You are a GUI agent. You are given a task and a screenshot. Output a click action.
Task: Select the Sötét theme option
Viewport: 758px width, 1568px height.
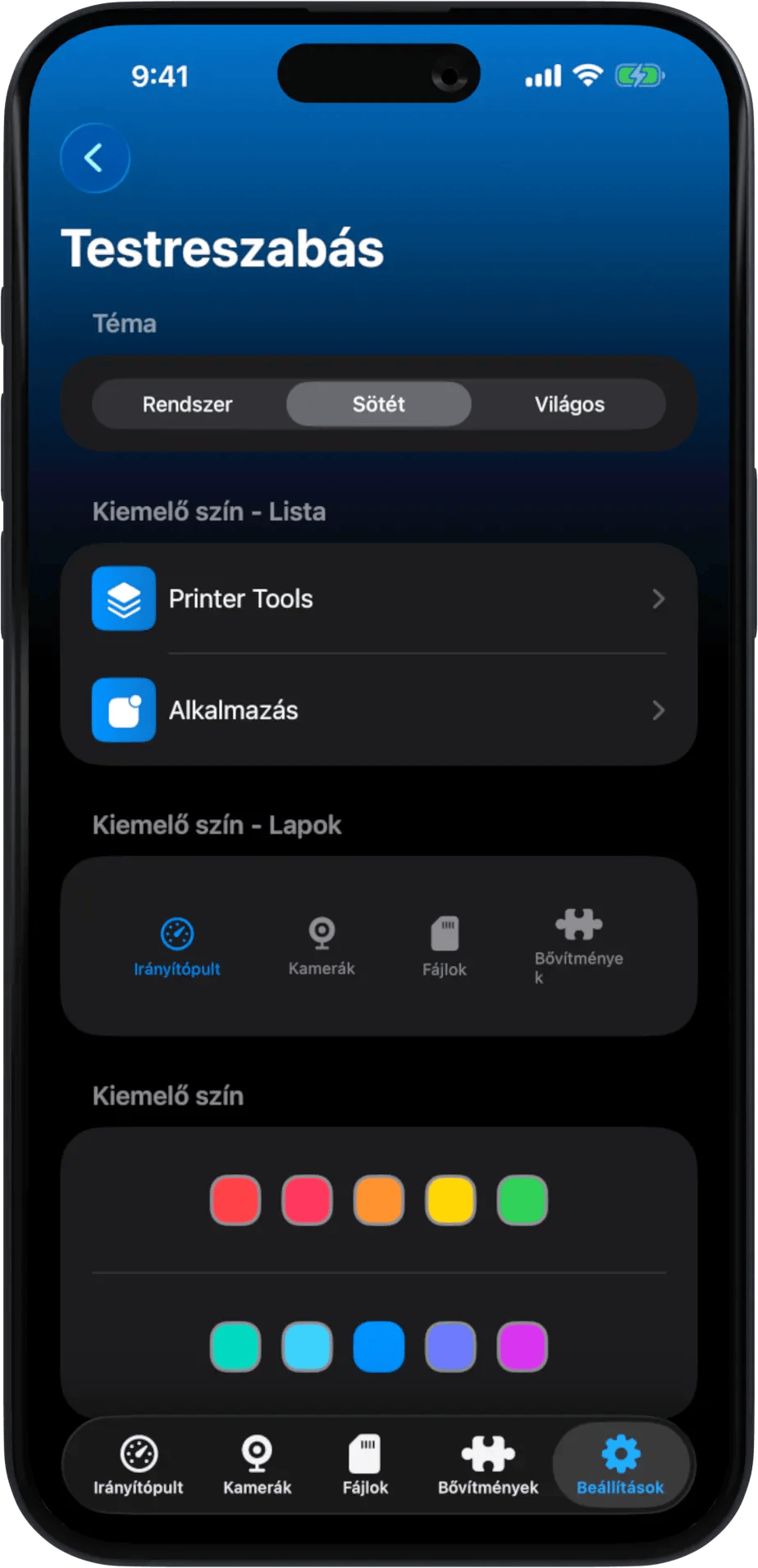(378, 403)
